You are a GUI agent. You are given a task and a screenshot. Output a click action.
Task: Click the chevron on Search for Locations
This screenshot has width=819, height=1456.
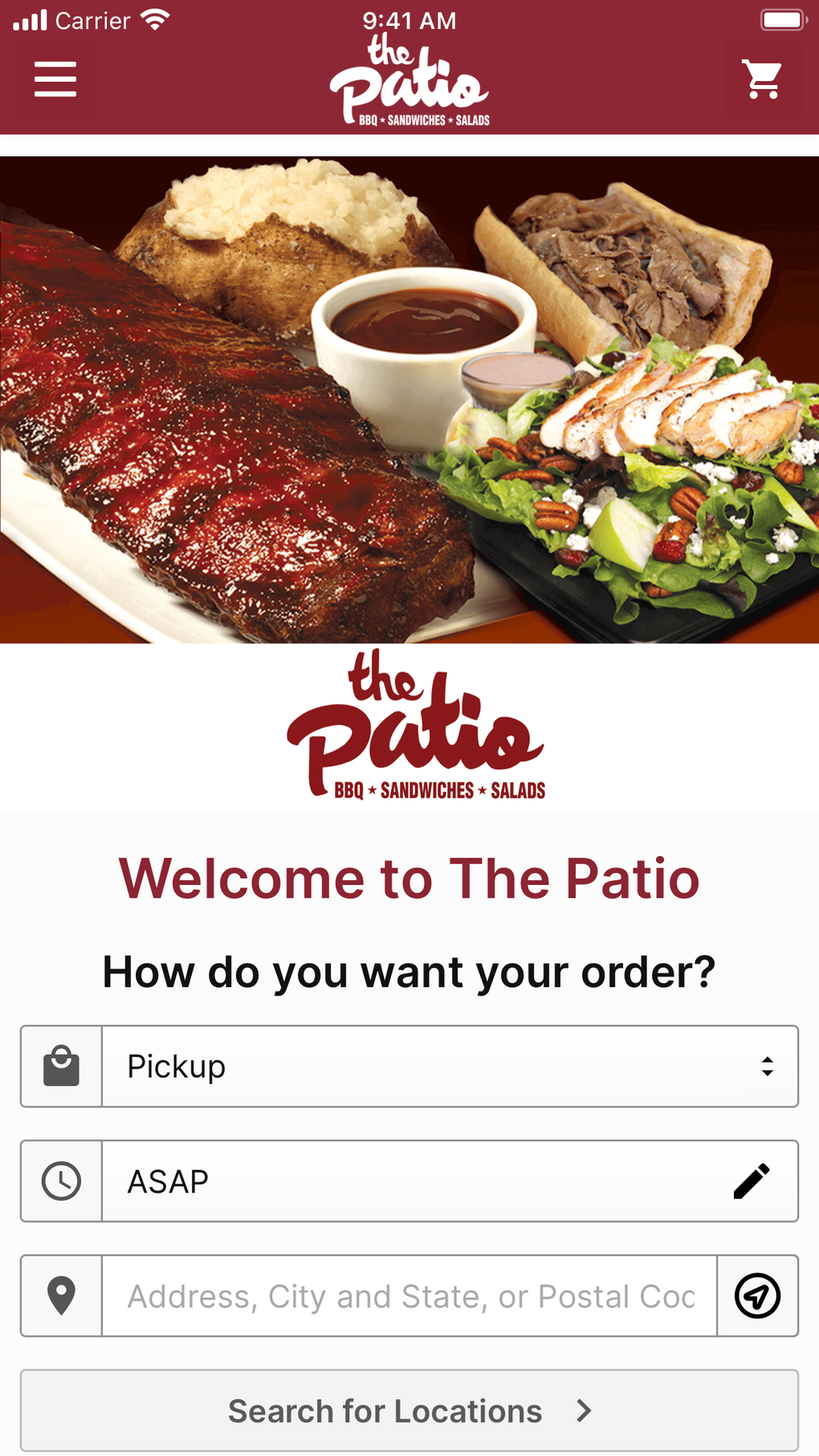(583, 1411)
